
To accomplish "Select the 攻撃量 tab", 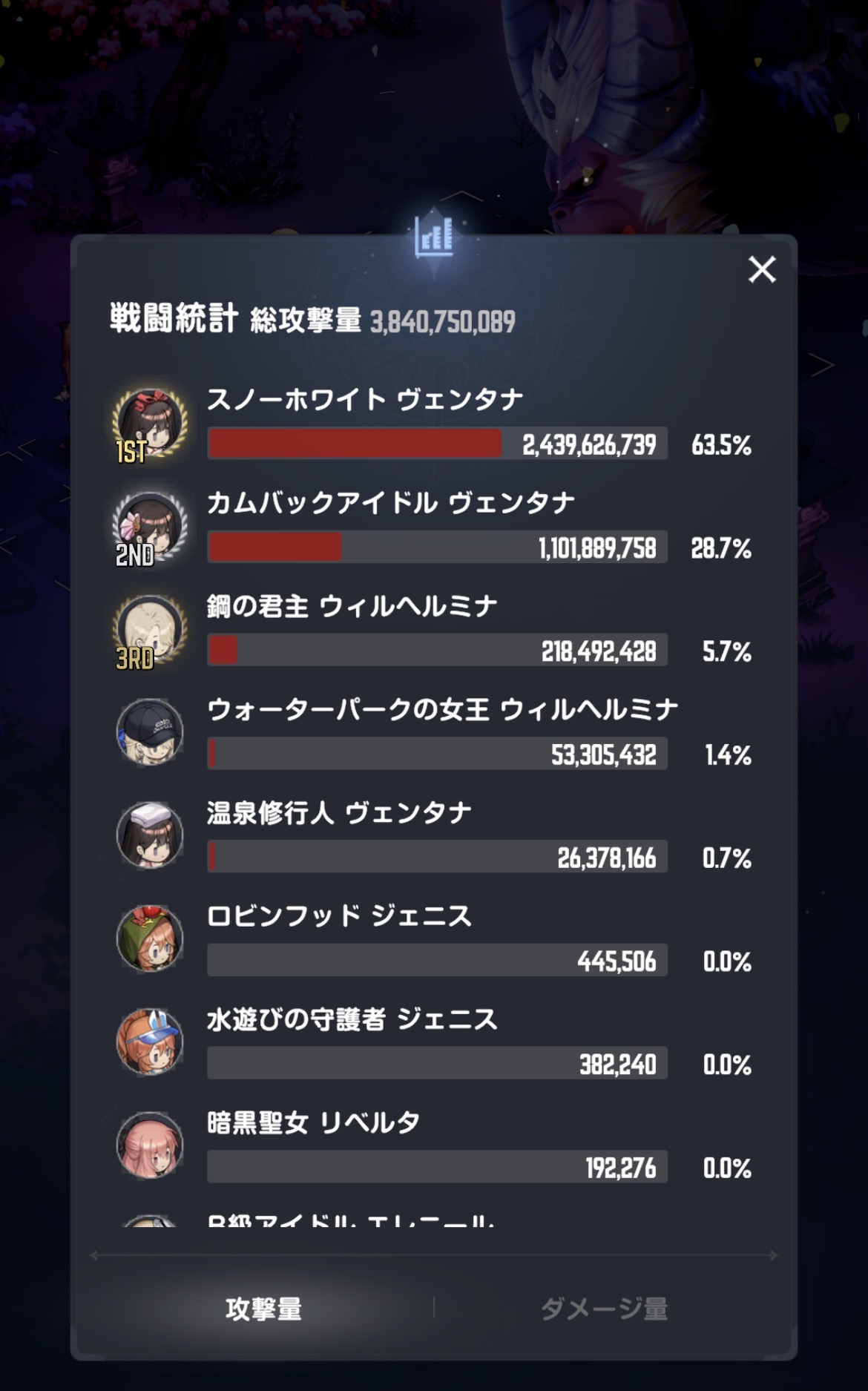I will click(x=263, y=1309).
